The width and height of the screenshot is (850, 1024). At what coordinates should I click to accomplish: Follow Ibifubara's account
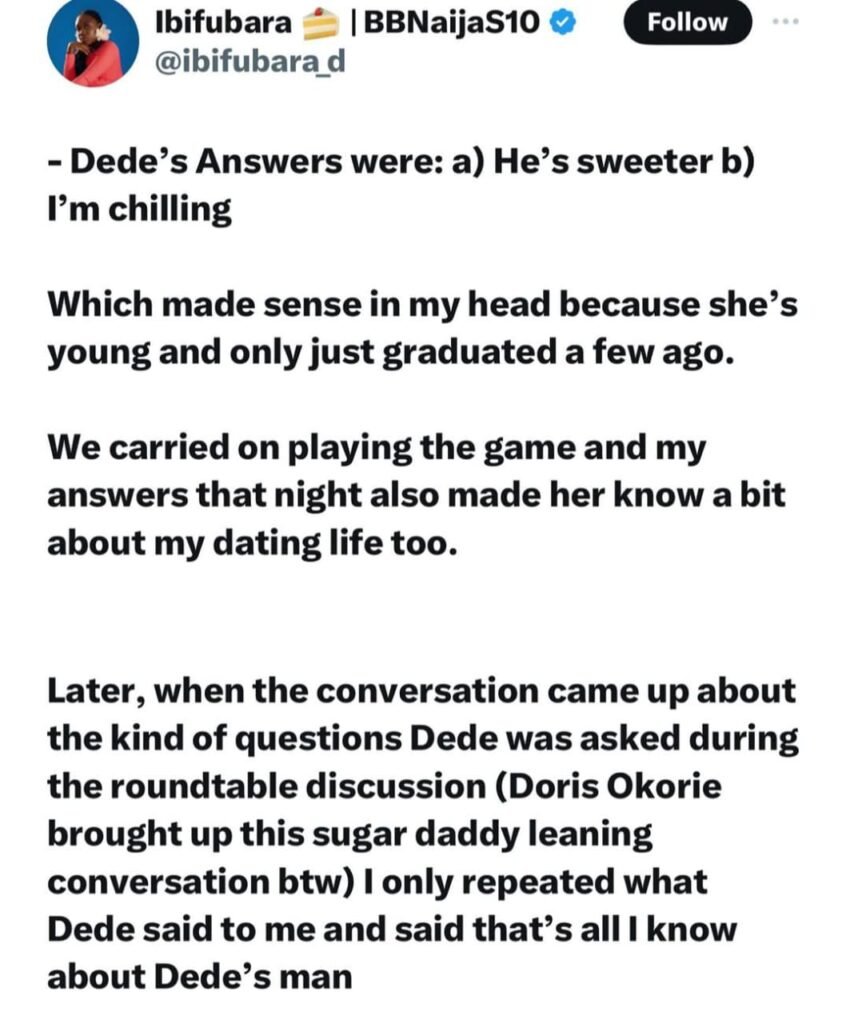pos(687,24)
